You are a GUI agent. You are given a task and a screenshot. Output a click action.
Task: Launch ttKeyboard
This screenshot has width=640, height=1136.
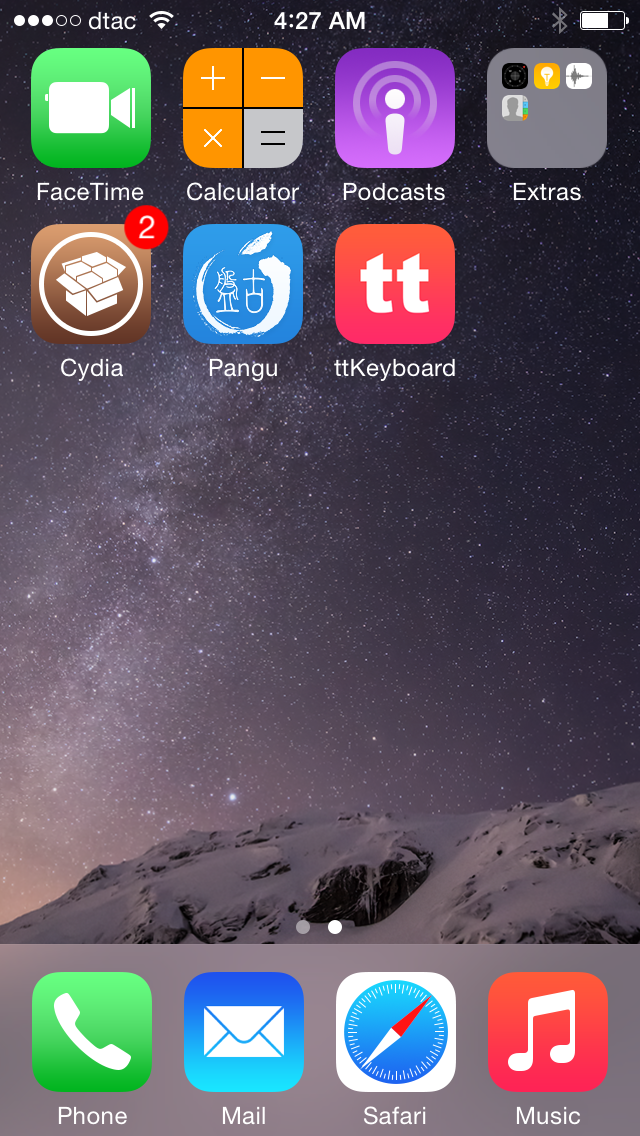click(x=395, y=284)
